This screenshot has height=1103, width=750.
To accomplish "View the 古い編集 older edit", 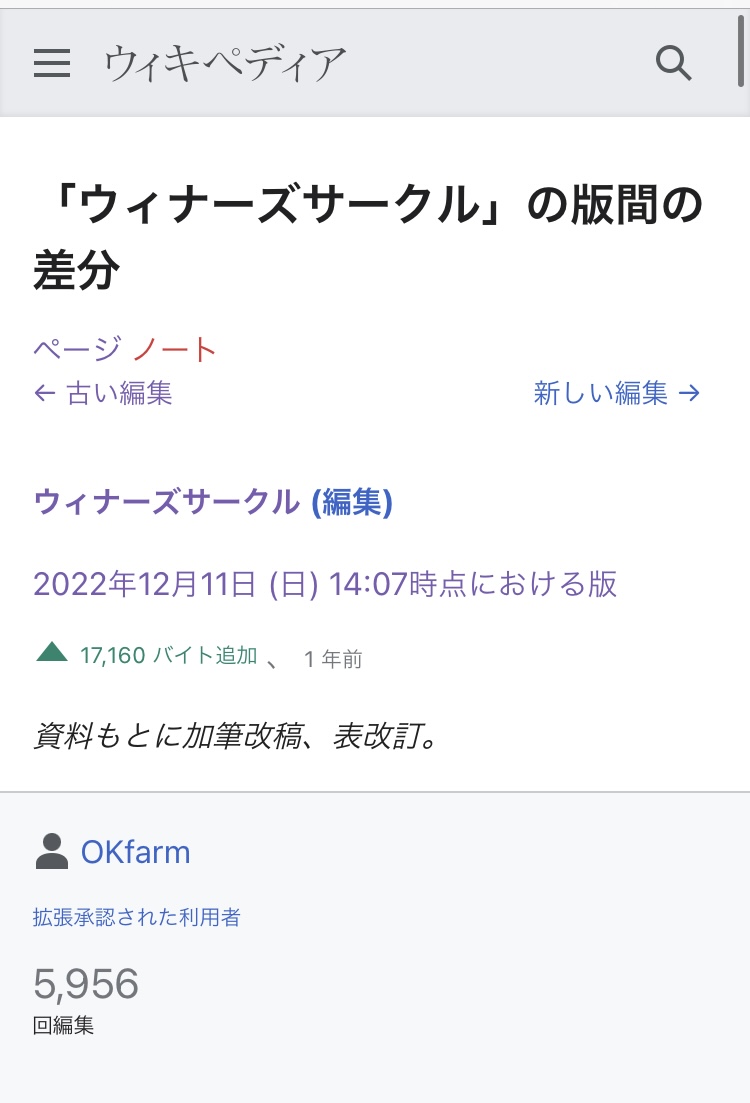I will point(103,393).
